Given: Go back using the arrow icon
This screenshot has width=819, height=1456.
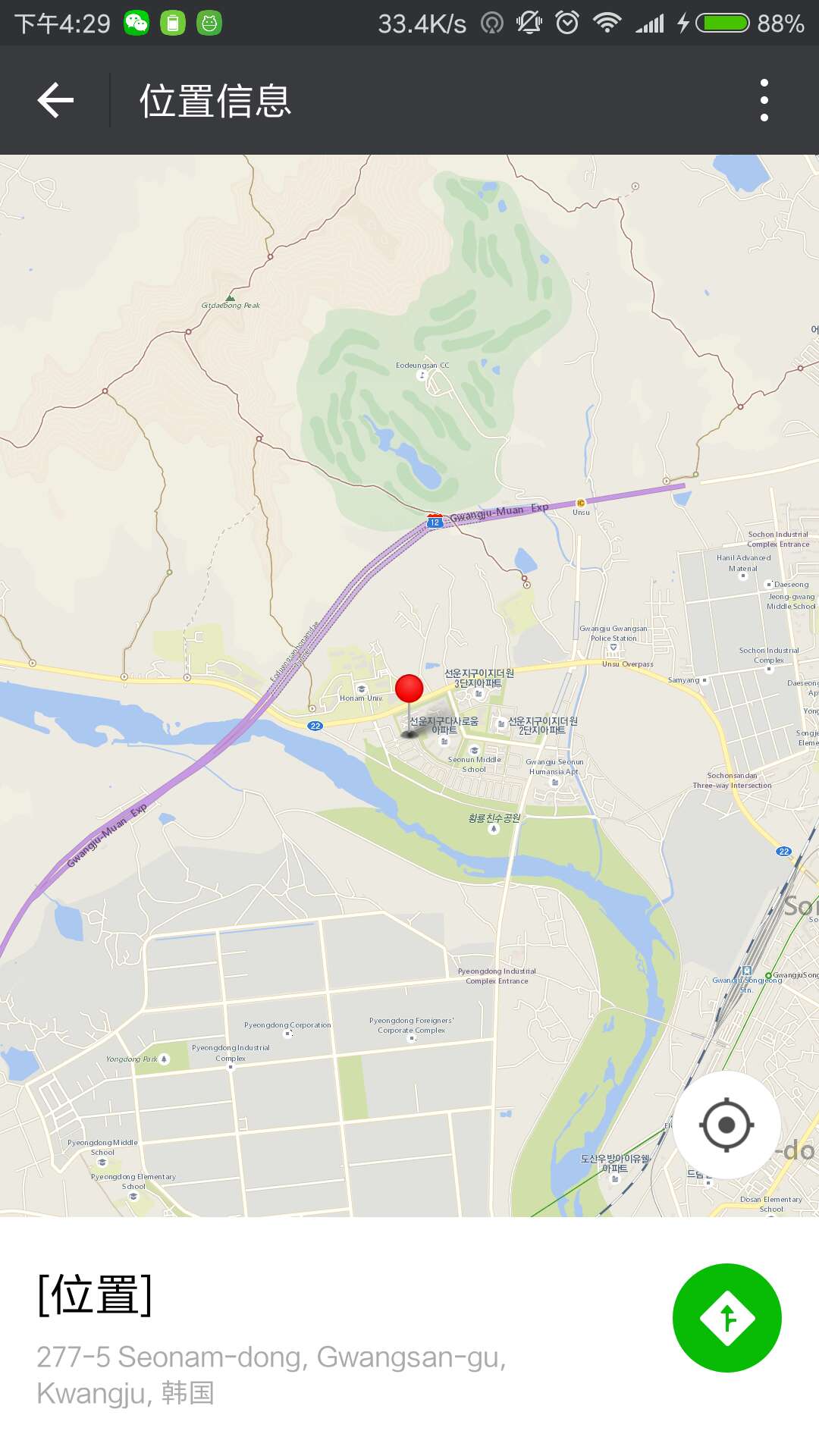Looking at the screenshot, I should [x=55, y=100].
